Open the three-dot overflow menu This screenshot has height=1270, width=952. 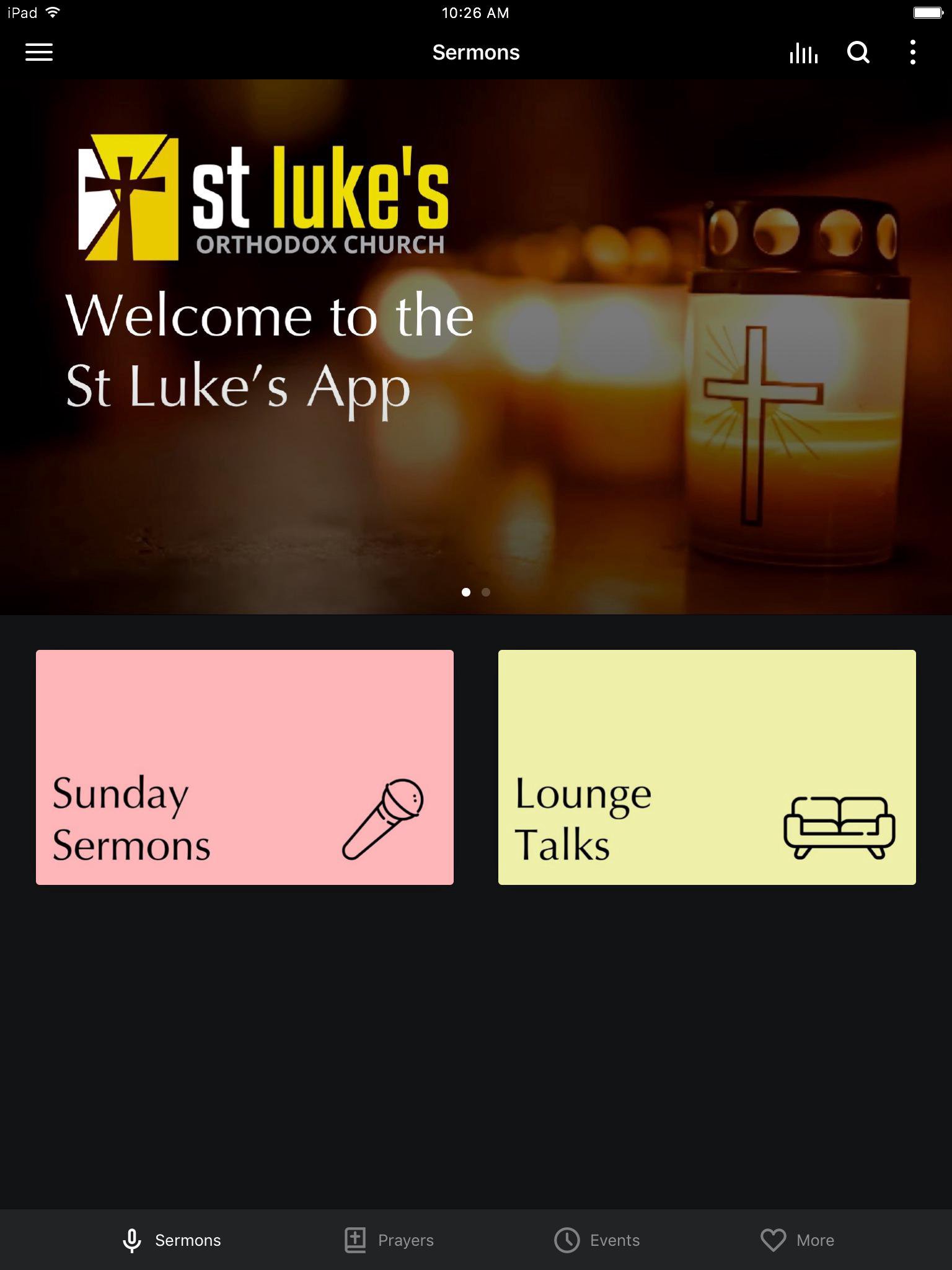coord(912,53)
